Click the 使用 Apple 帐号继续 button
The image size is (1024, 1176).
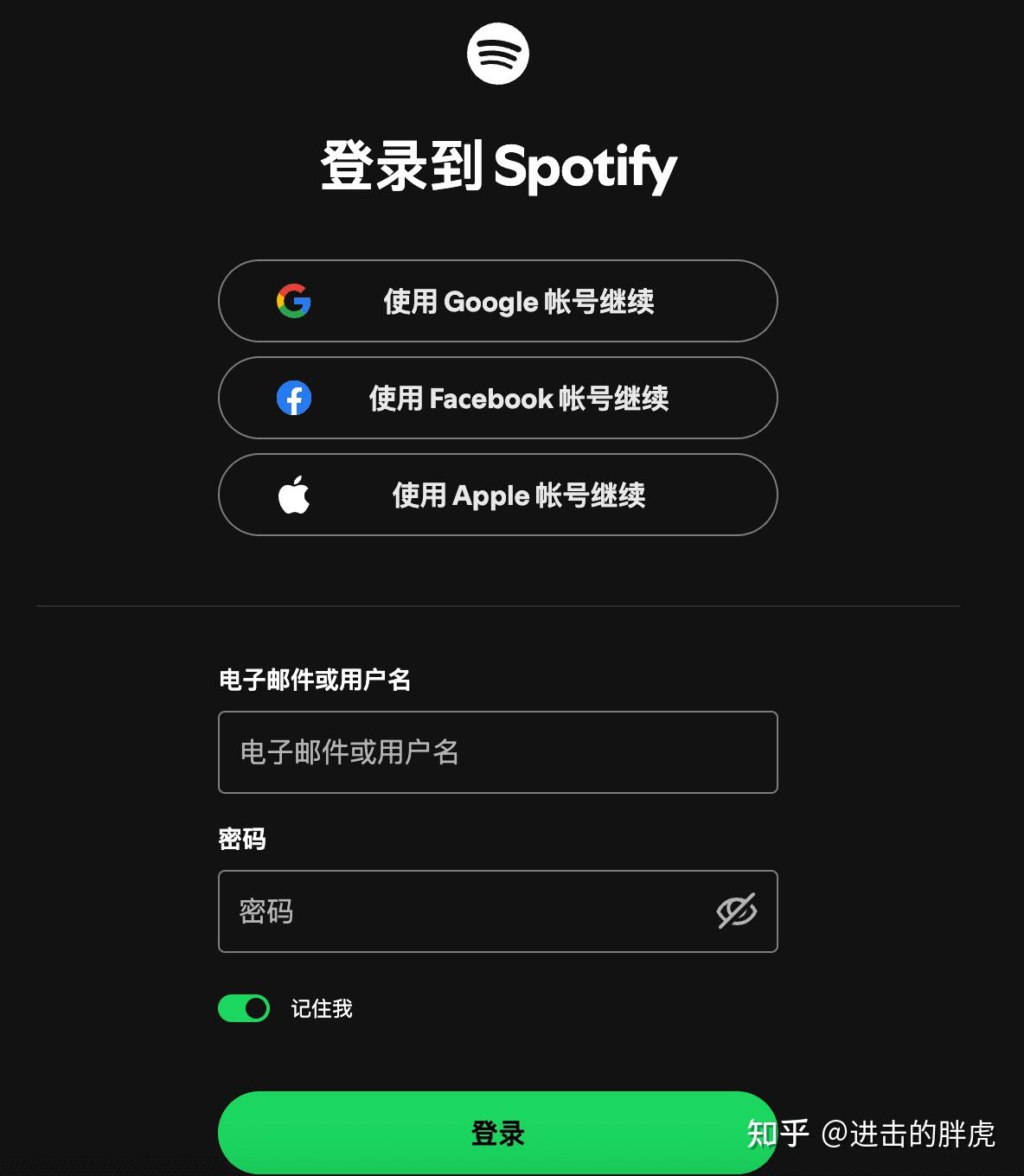coord(498,495)
